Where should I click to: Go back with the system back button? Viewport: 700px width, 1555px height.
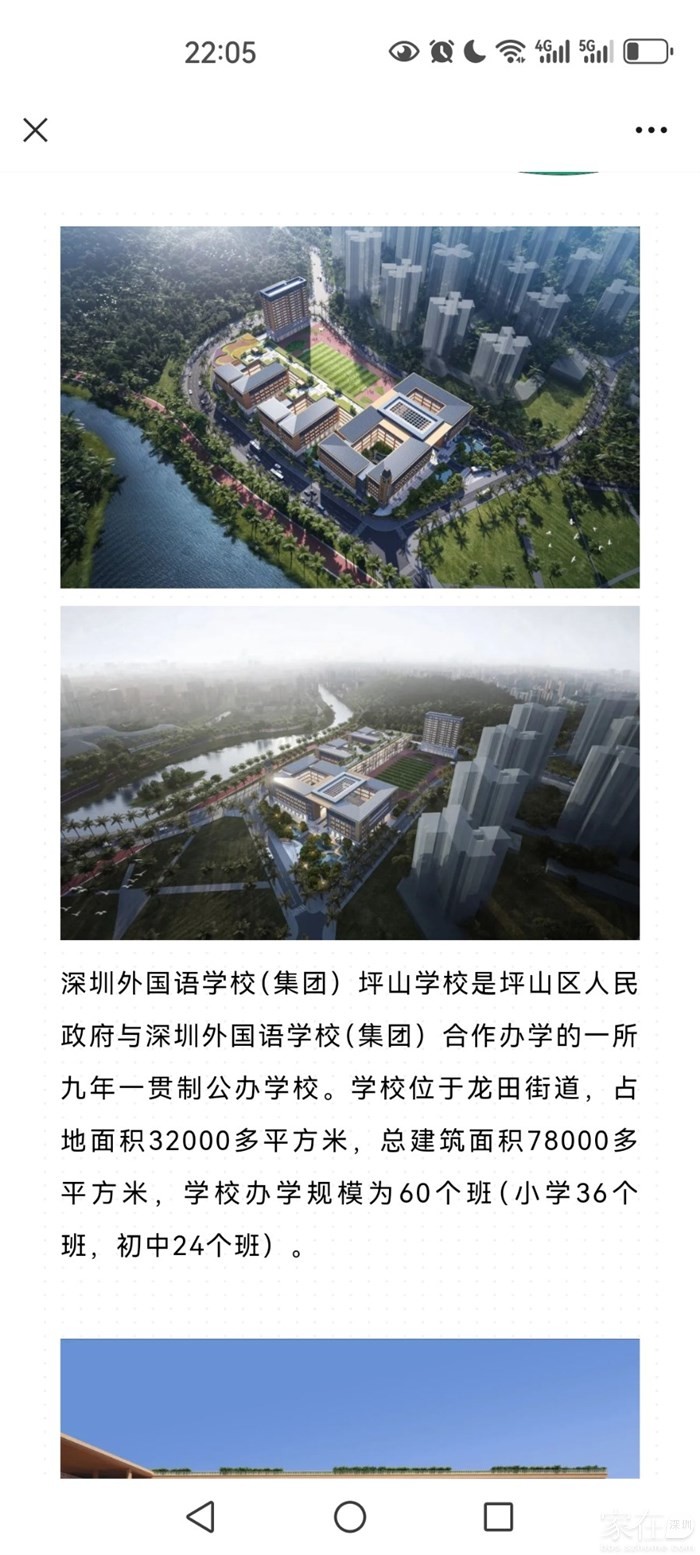(x=201, y=1516)
